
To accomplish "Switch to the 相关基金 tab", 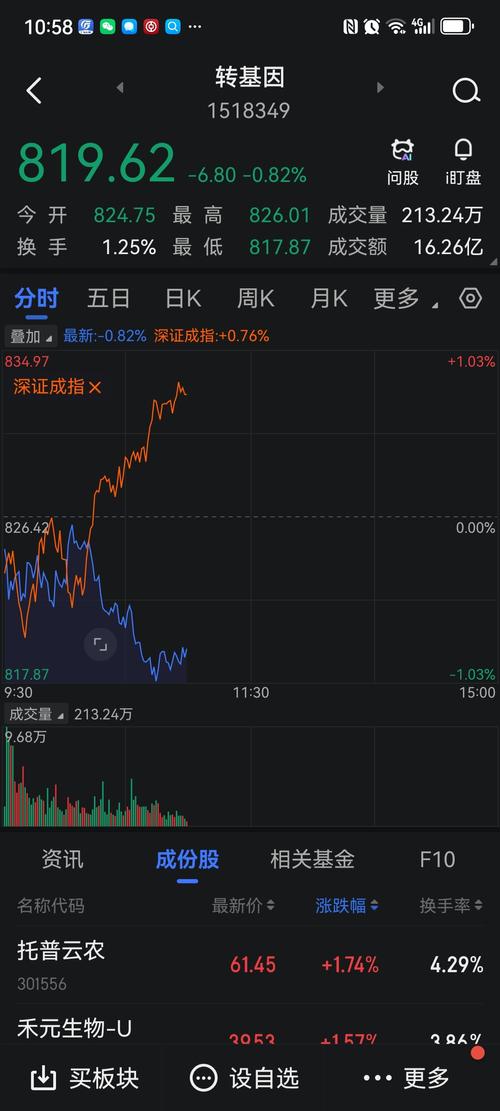I will (x=312, y=859).
